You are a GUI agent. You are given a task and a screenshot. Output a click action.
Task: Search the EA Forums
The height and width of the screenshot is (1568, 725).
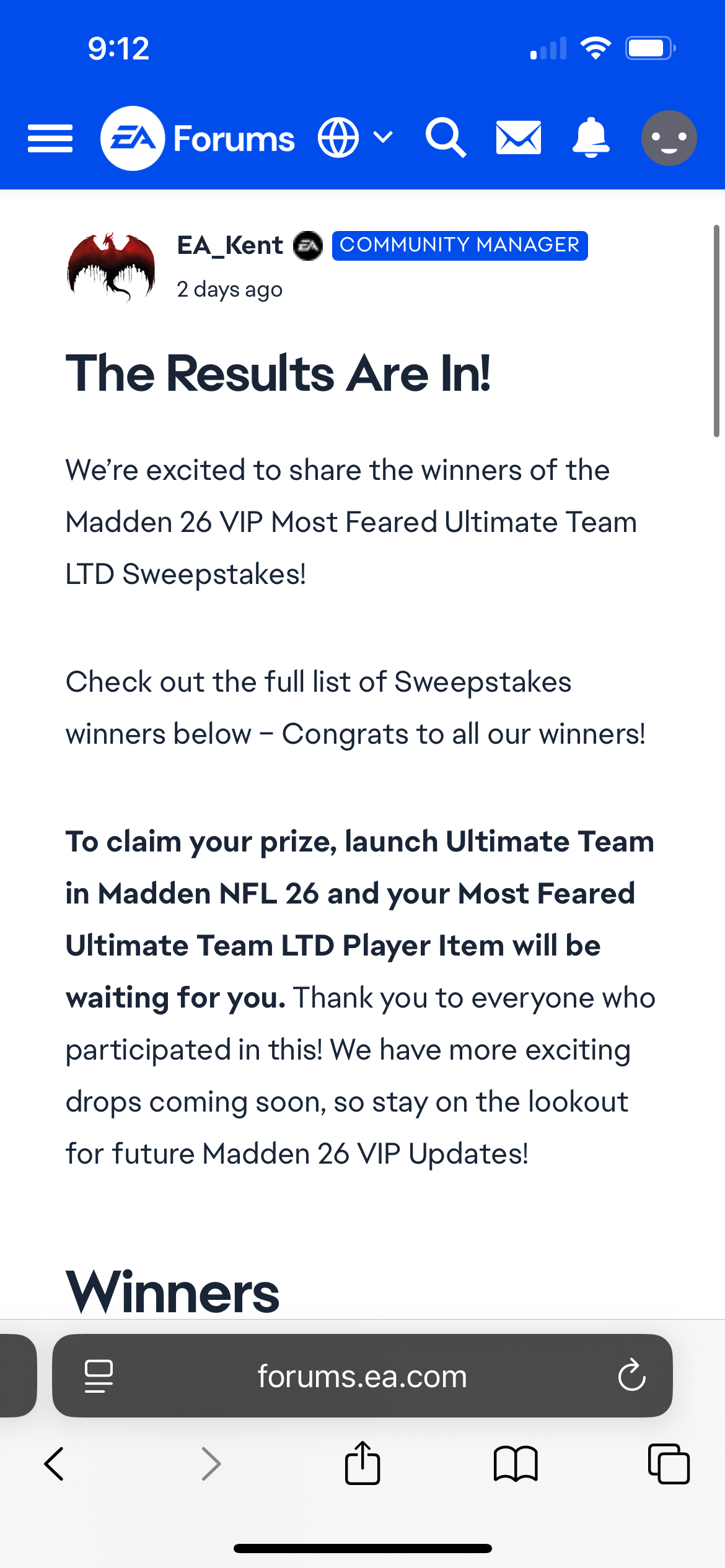pos(445,137)
